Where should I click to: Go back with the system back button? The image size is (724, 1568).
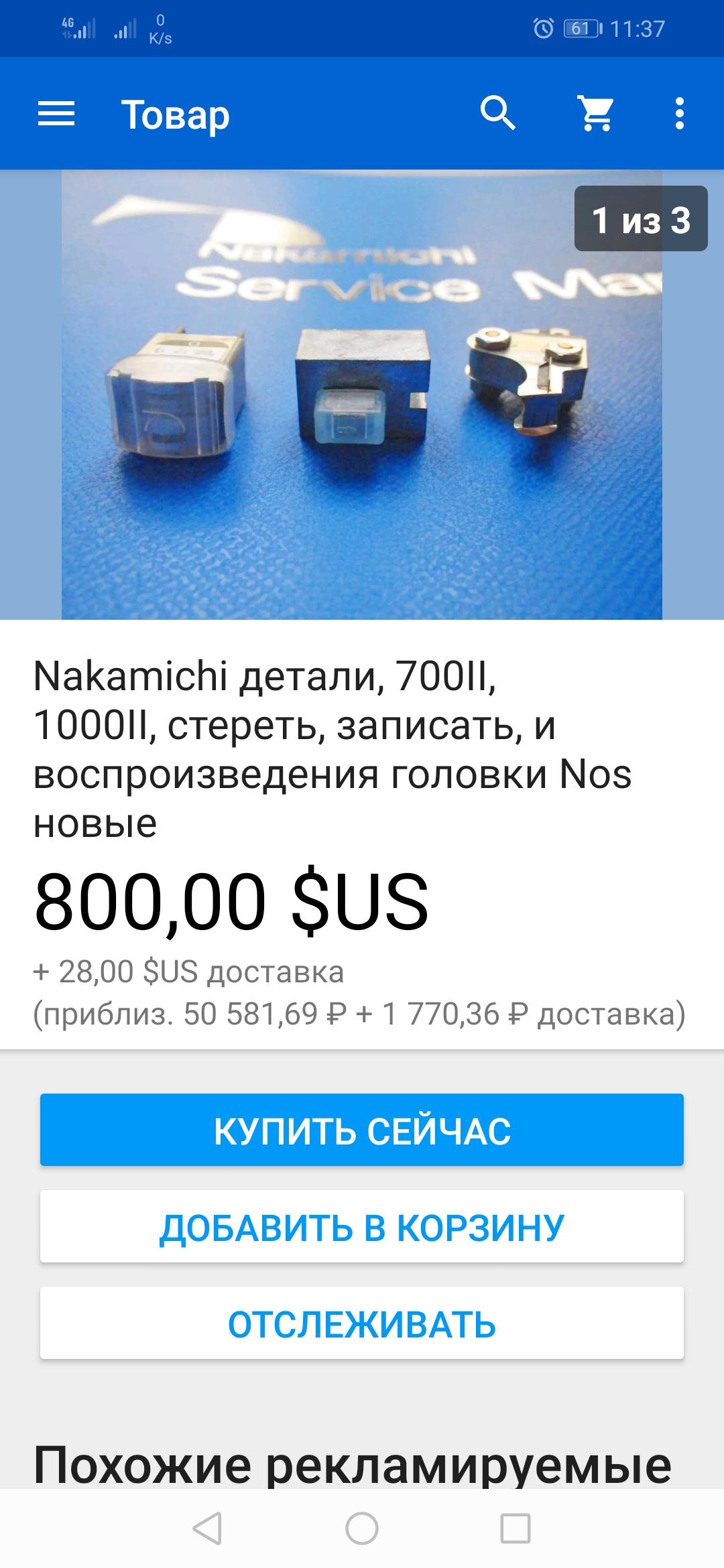207,1528
